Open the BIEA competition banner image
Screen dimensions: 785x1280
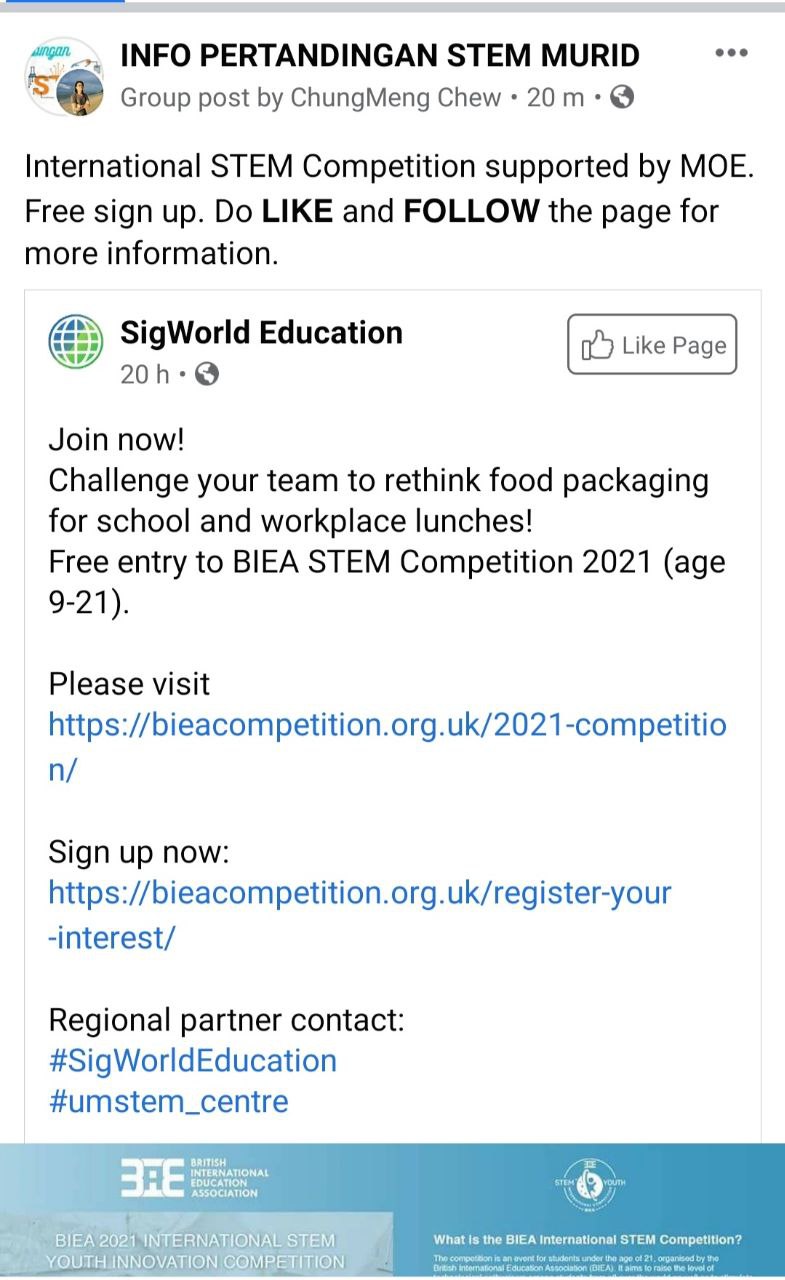tap(392, 1210)
